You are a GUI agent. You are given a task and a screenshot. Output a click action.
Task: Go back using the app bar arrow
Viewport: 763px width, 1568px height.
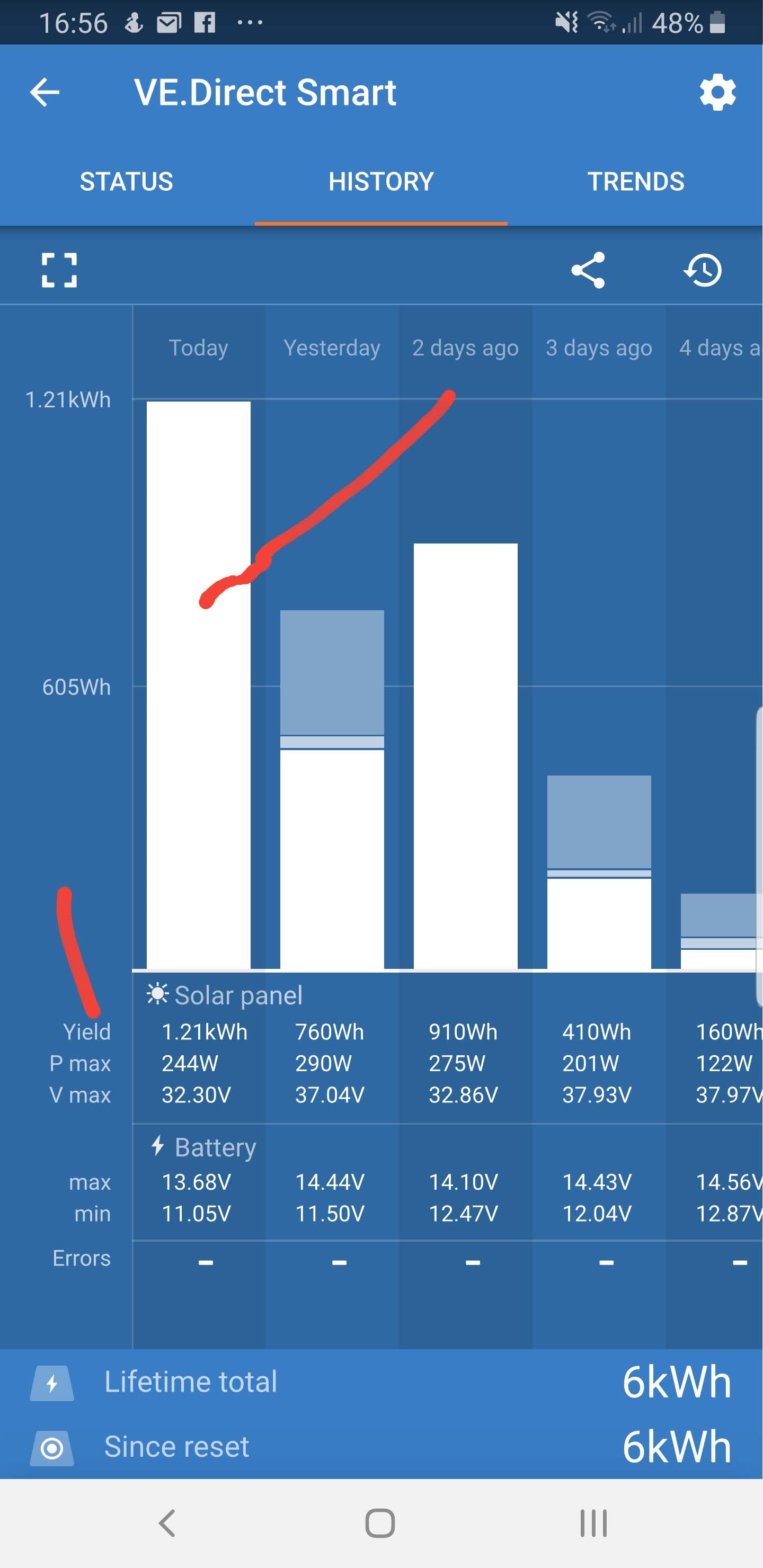[x=45, y=93]
